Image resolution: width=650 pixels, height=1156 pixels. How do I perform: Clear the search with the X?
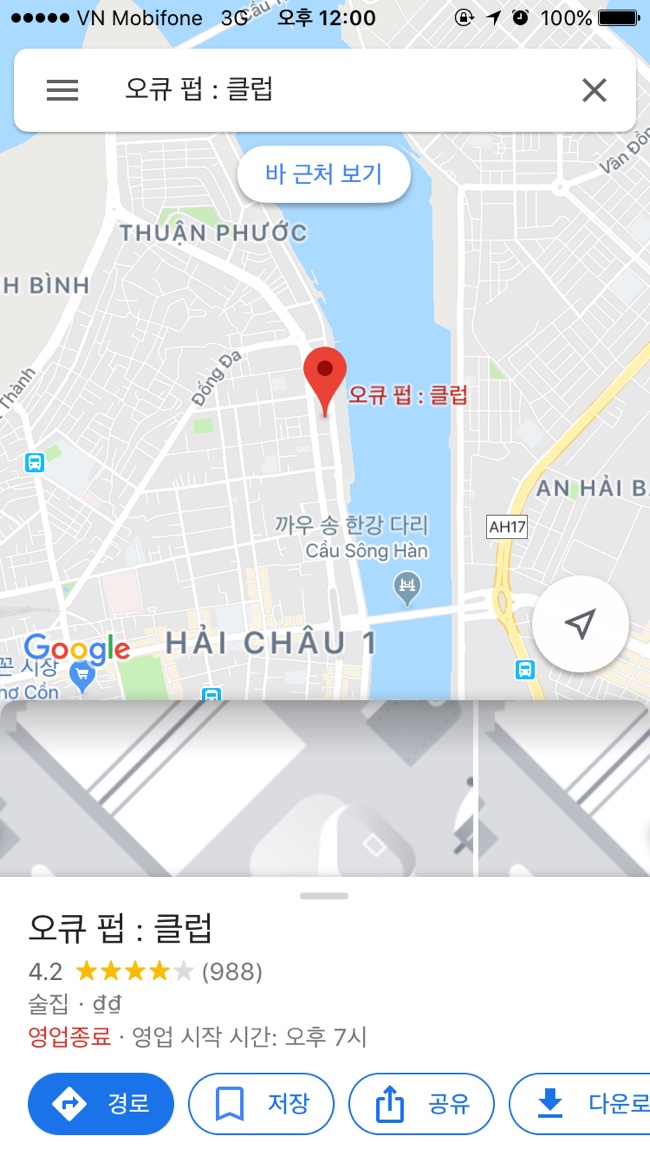(x=594, y=91)
